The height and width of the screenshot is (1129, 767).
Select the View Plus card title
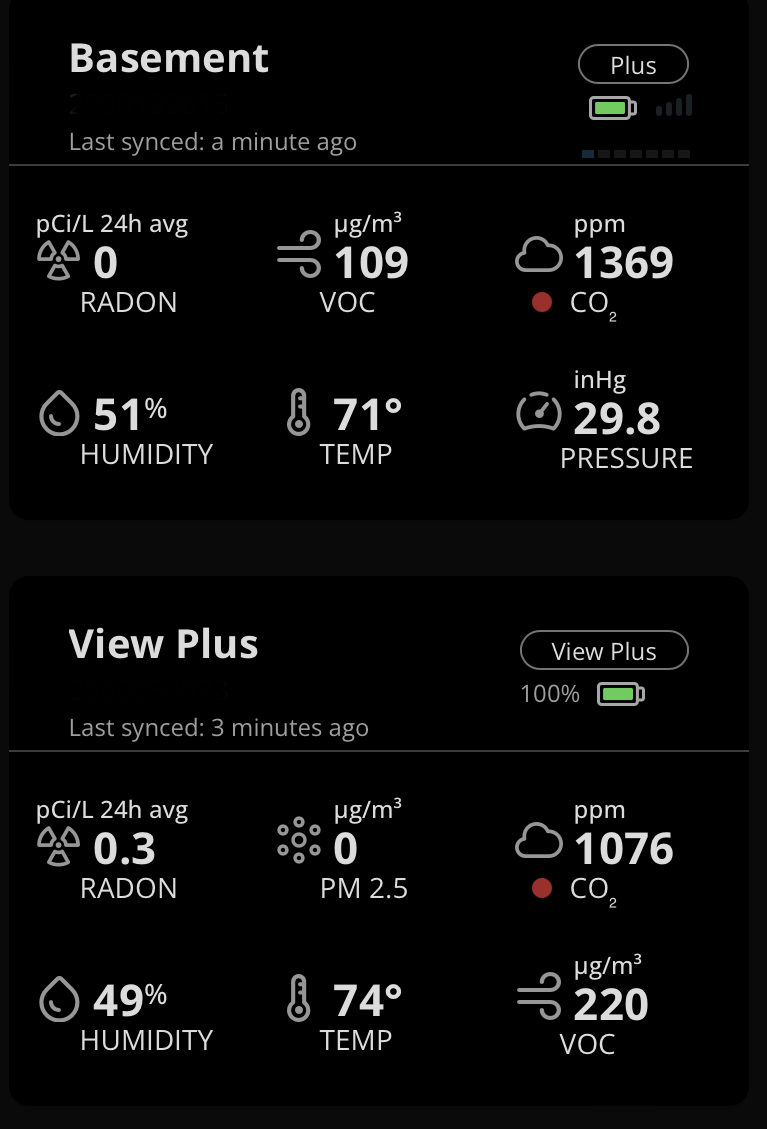pos(163,644)
